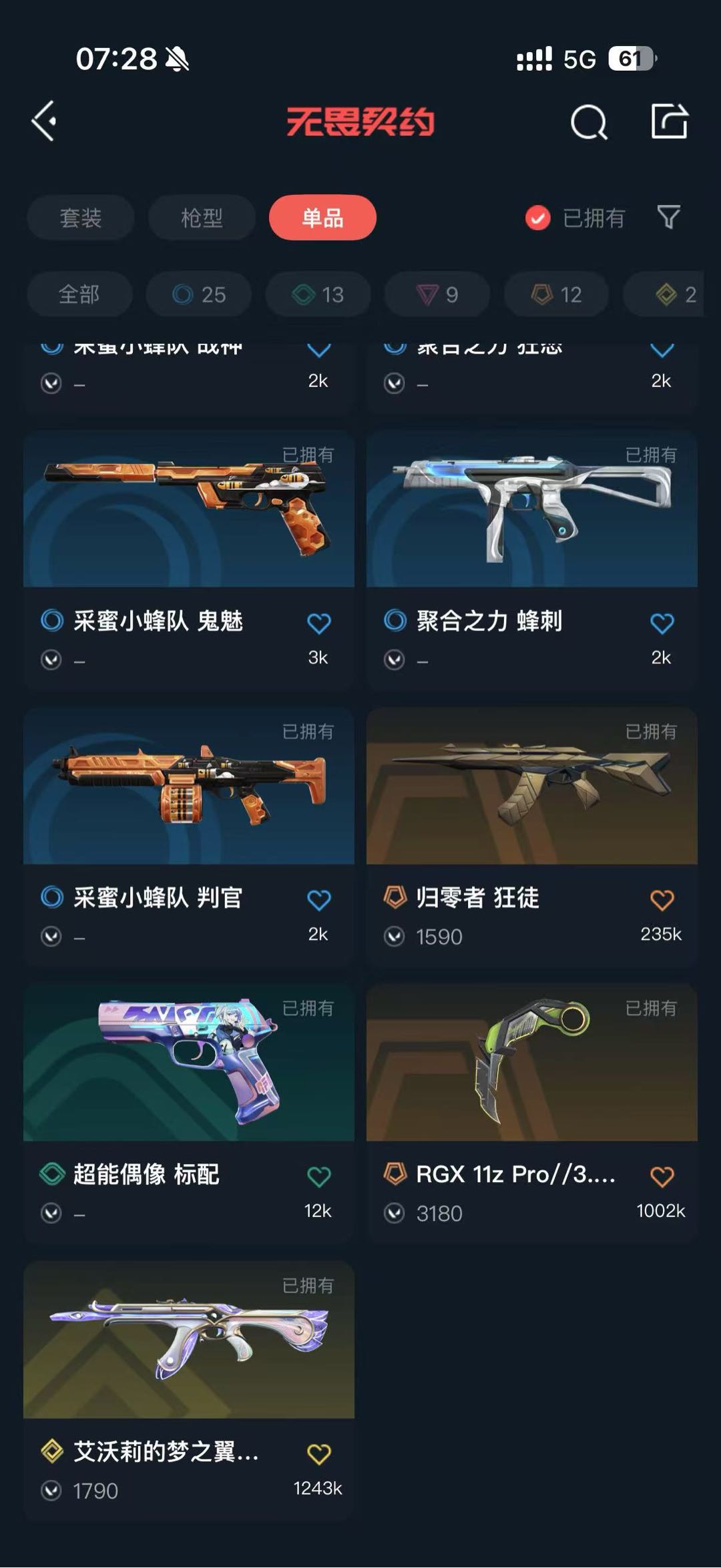Like the 采蜜小蜂队 判官 skin
This screenshot has width=721, height=1568.
coord(318,900)
